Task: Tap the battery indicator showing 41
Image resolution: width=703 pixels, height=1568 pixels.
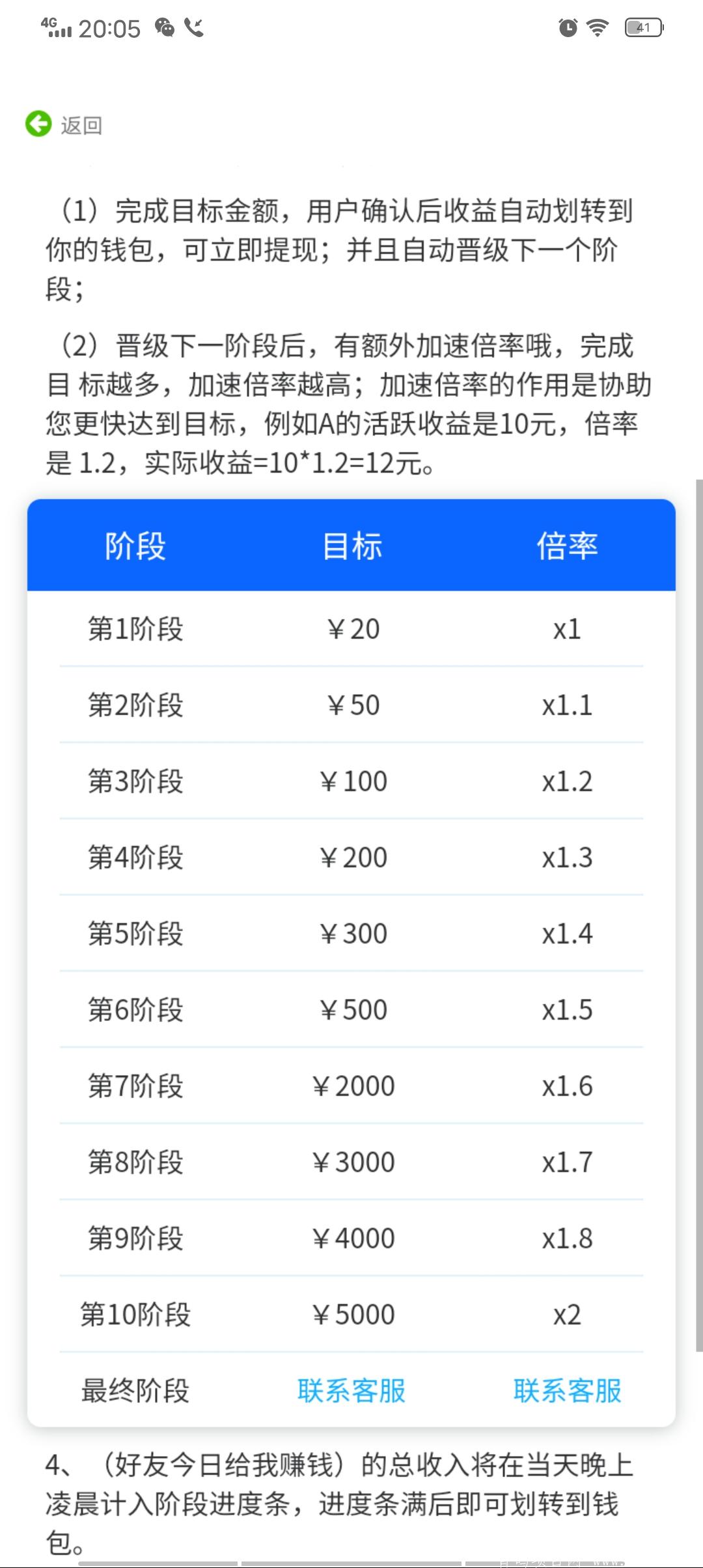Action: pyautogui.click(x=643, y=27)
